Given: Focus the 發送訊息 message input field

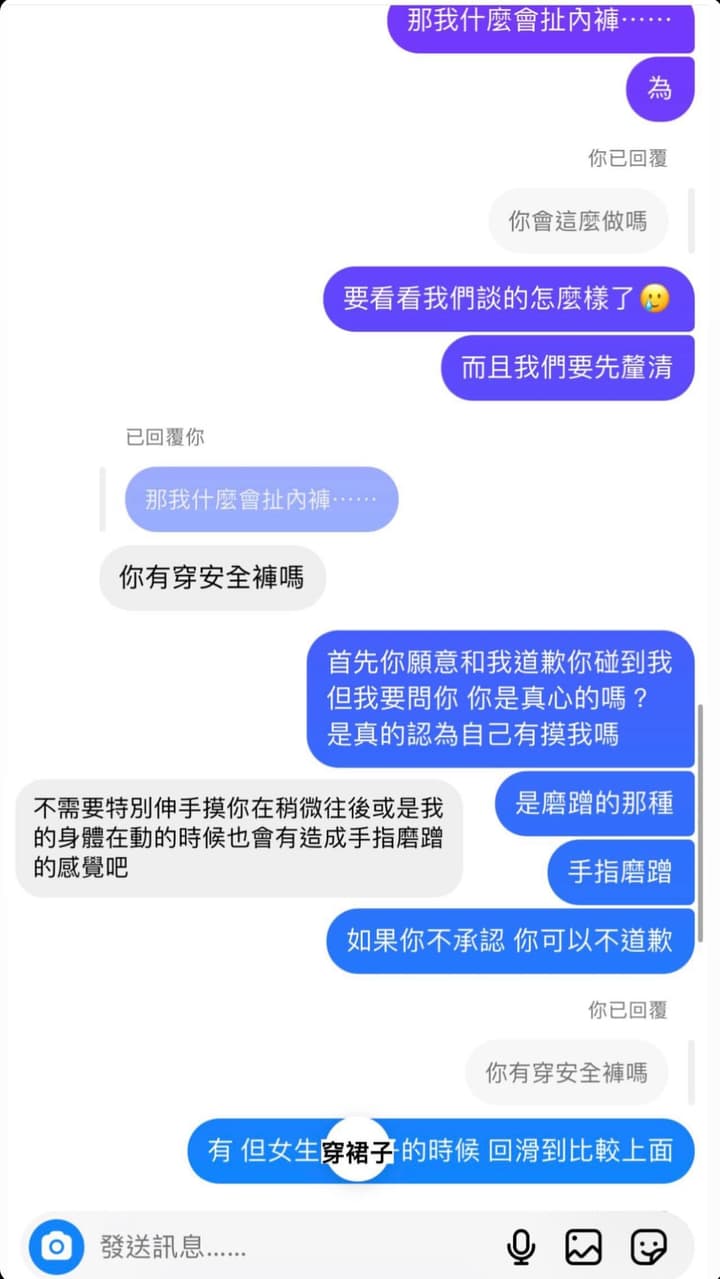Looking at the screenshot, I should (290, 1246).
